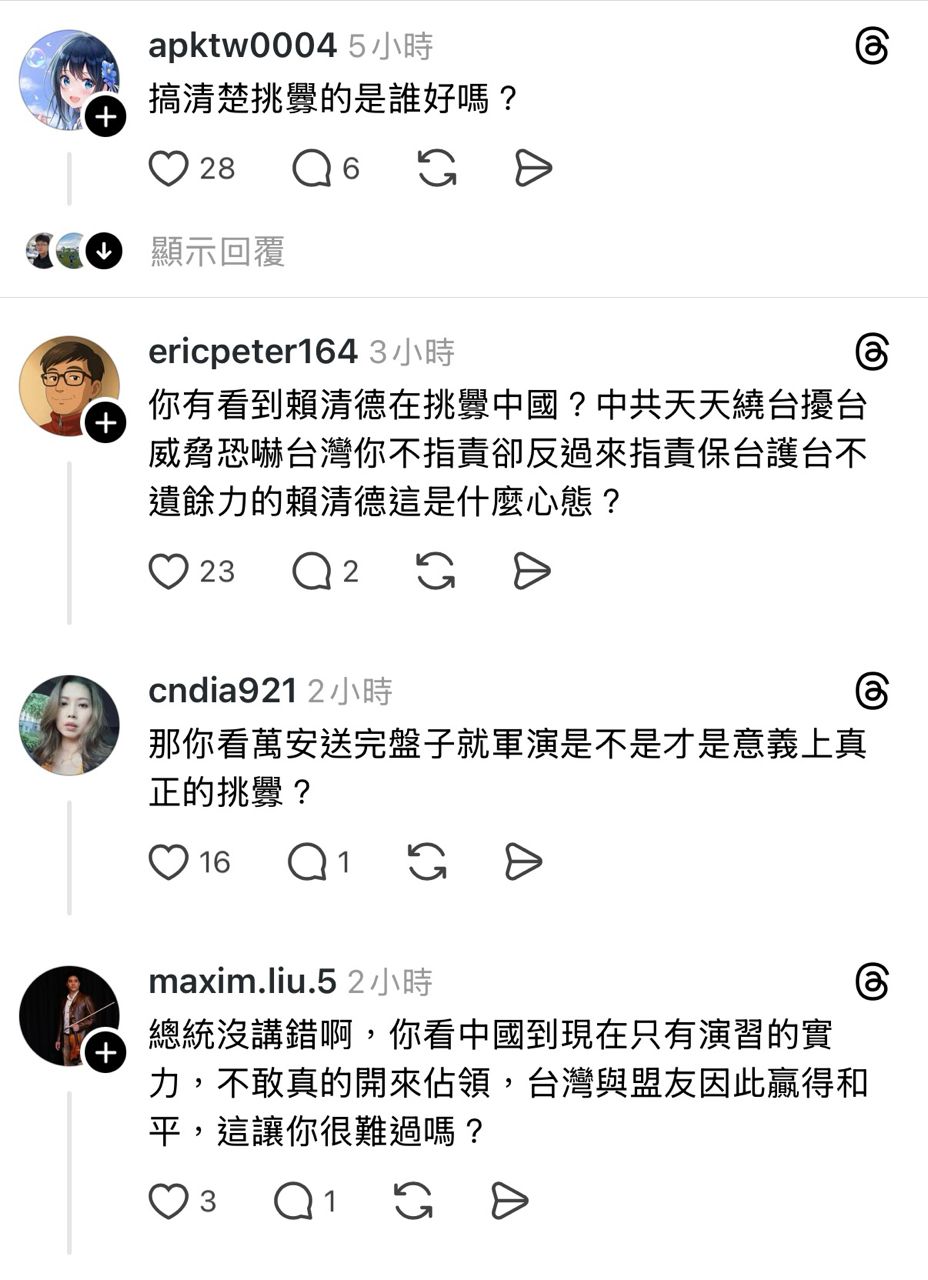Open maxim.liu.5's username profile link

[242, 982]
